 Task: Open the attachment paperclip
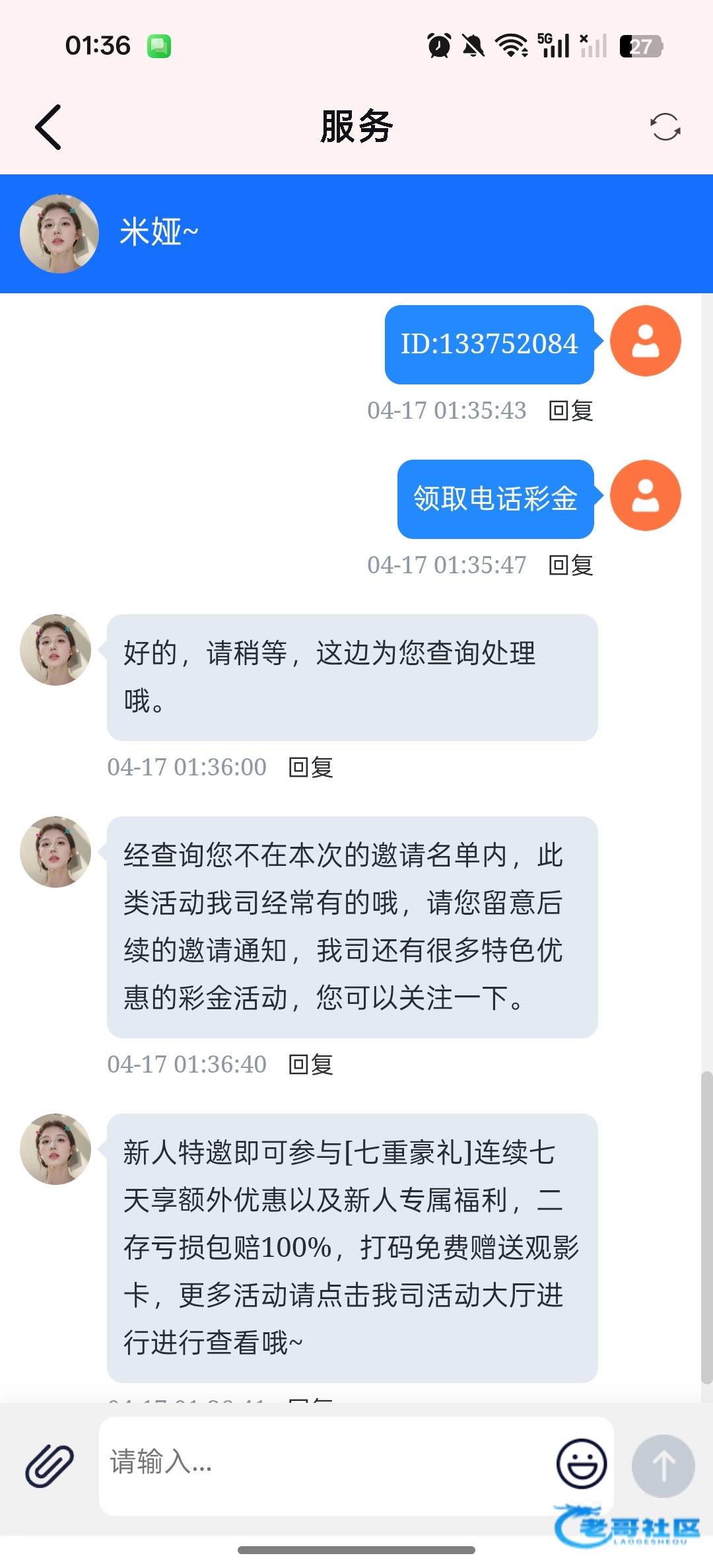click(x=50, y=1466)
